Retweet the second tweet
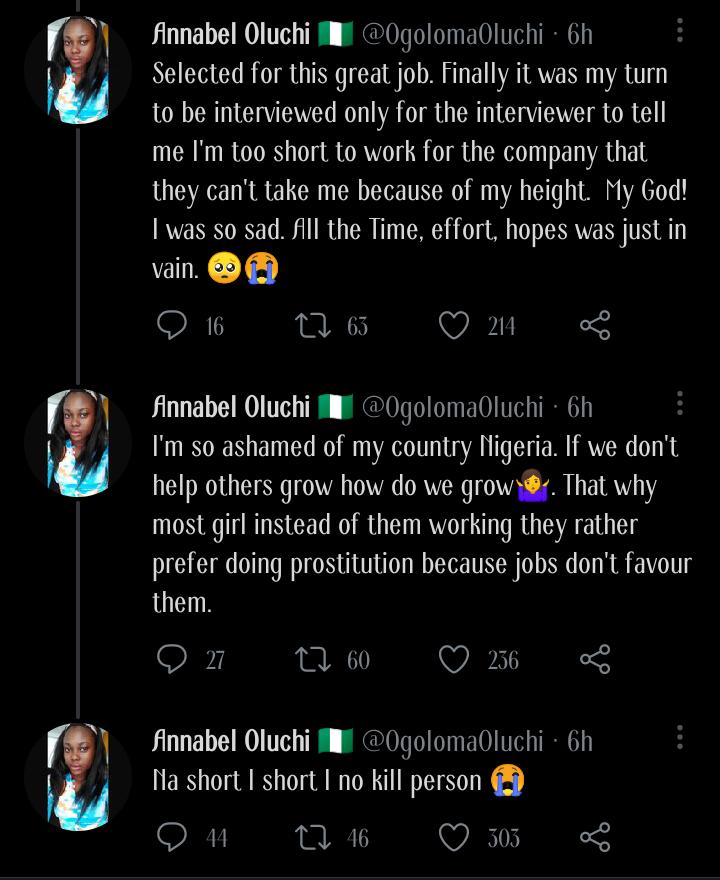Image resolution: width=720 pixels, height=880 pixels. point(315,659)
